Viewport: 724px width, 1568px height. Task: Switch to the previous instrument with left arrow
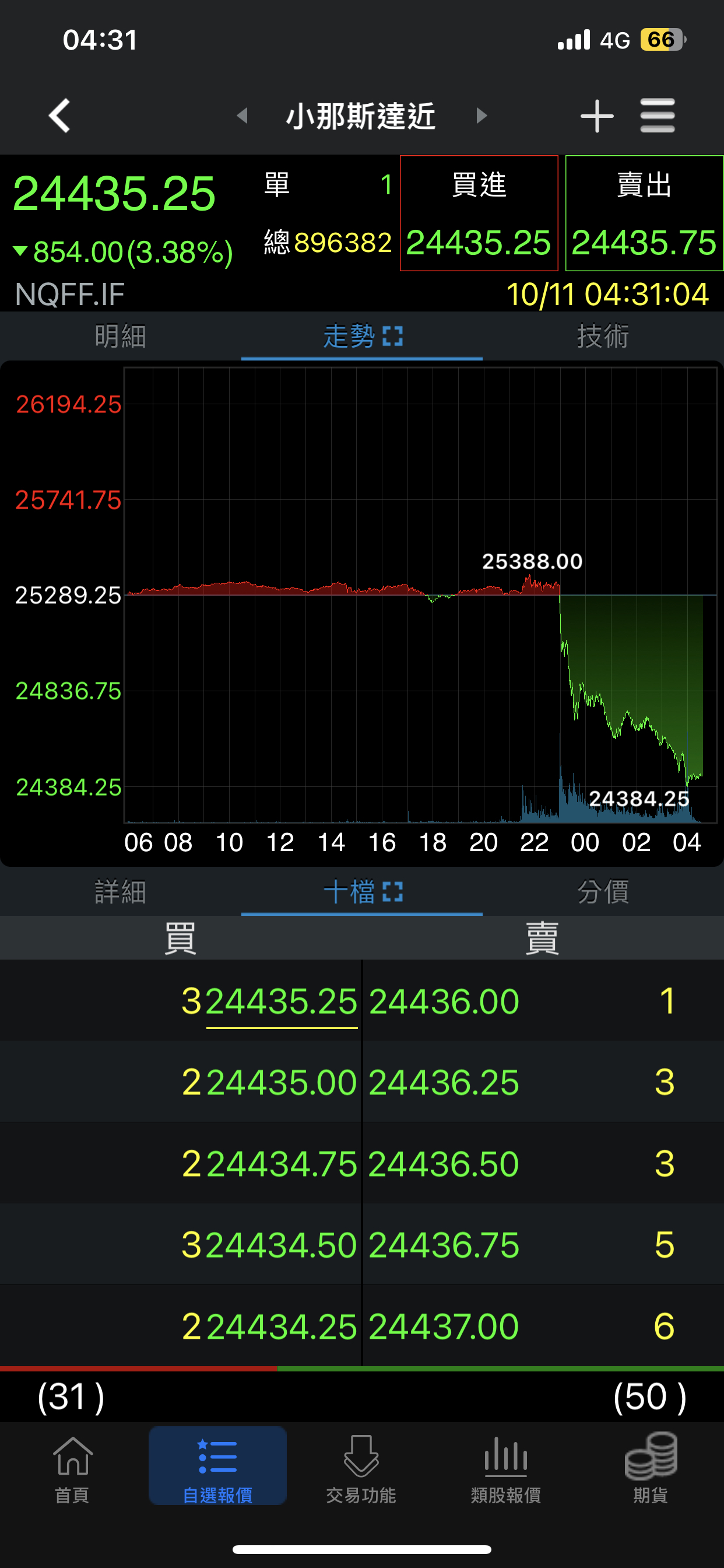pyautogui.click(x=242, y=115)
